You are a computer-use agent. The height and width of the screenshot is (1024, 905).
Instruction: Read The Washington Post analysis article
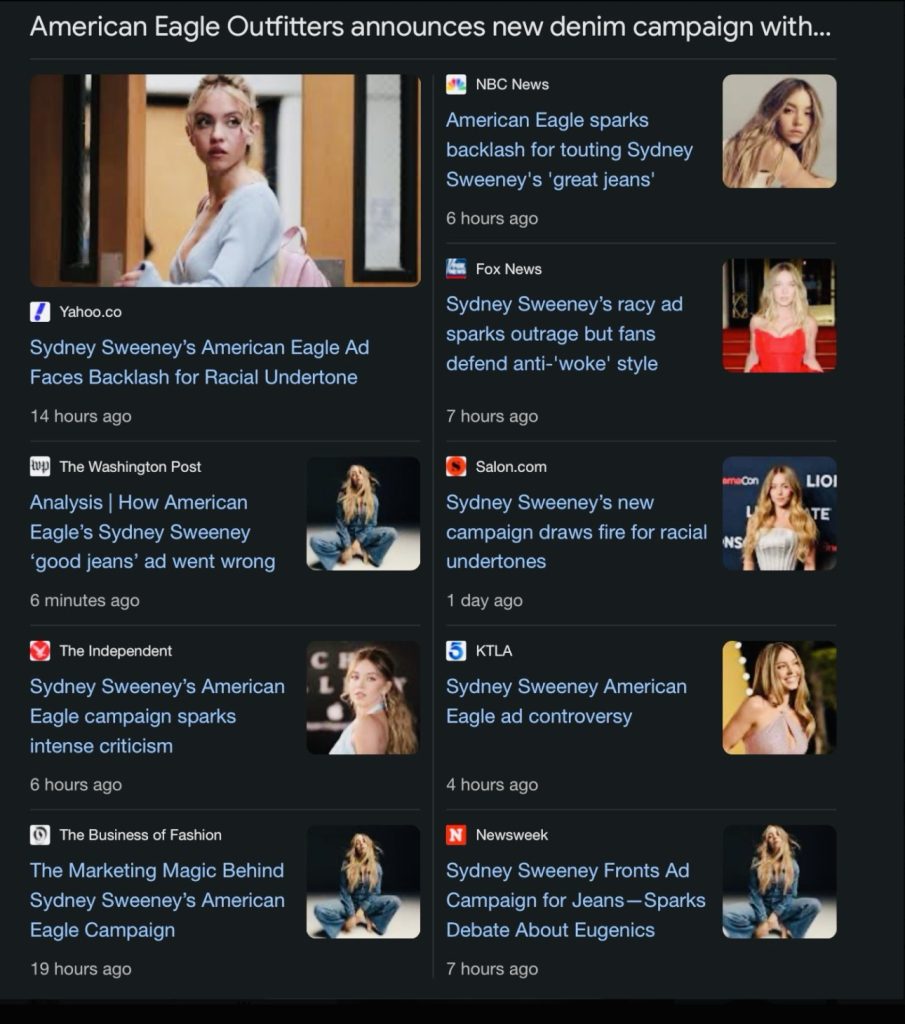click(152, 532)
